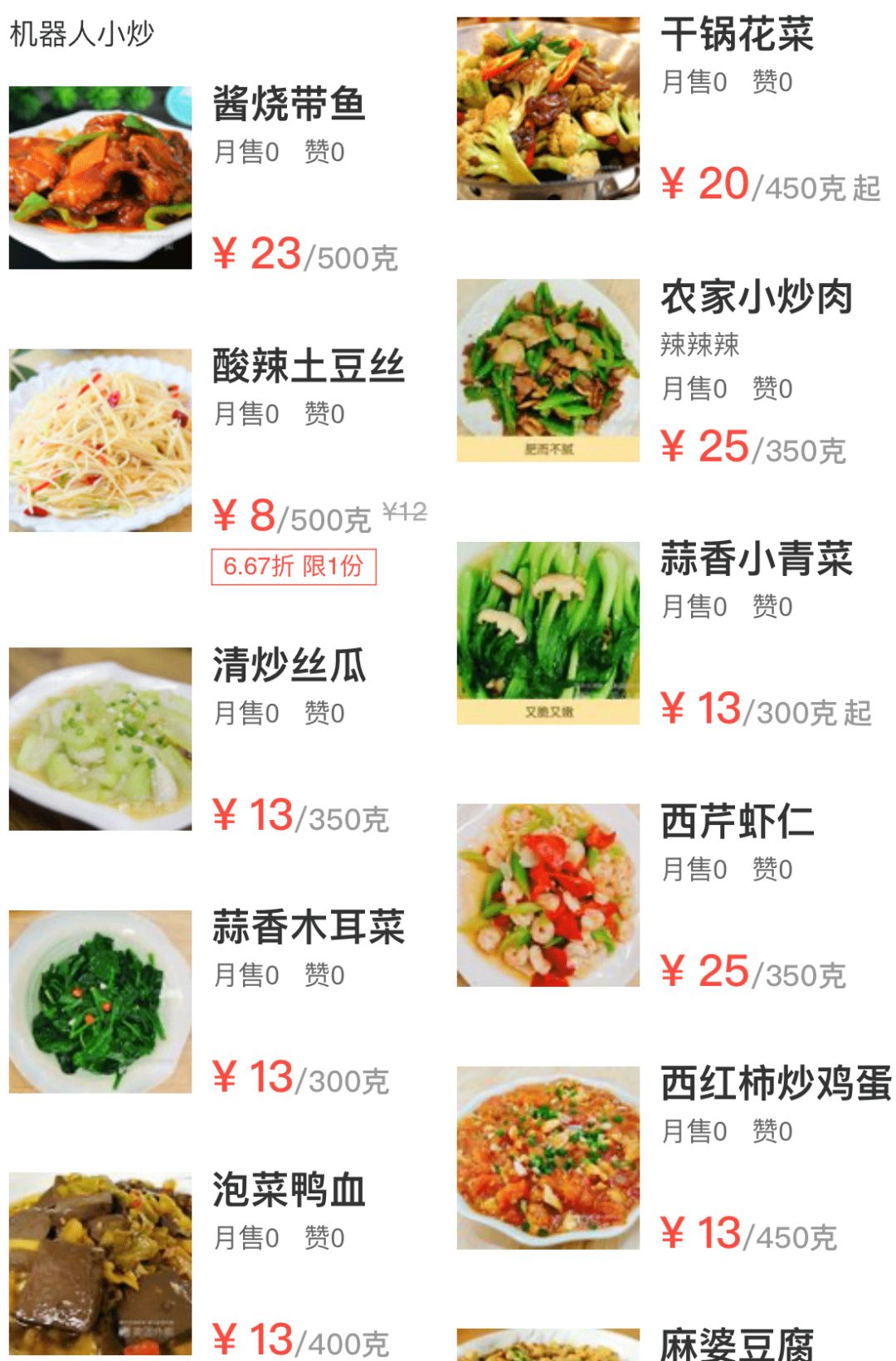Open the 酸辣土豆丝 item details
This screenshot has height=1361, width=896.
(309, 372)
